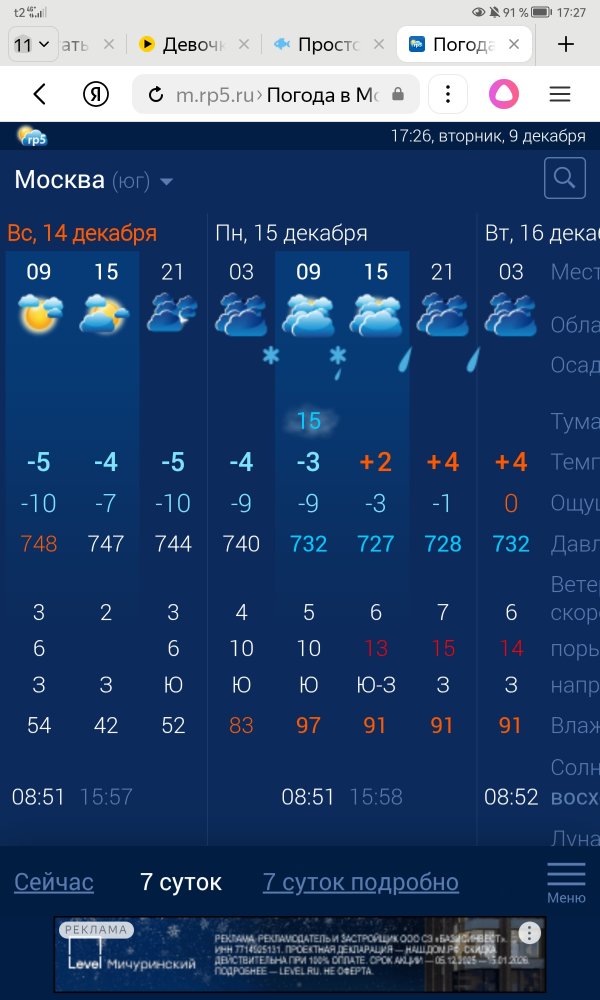Image resolution: width=600 pixels, height=1000 pixels.
Task: Open a new browser tab
Action: (x=566, y=45)
